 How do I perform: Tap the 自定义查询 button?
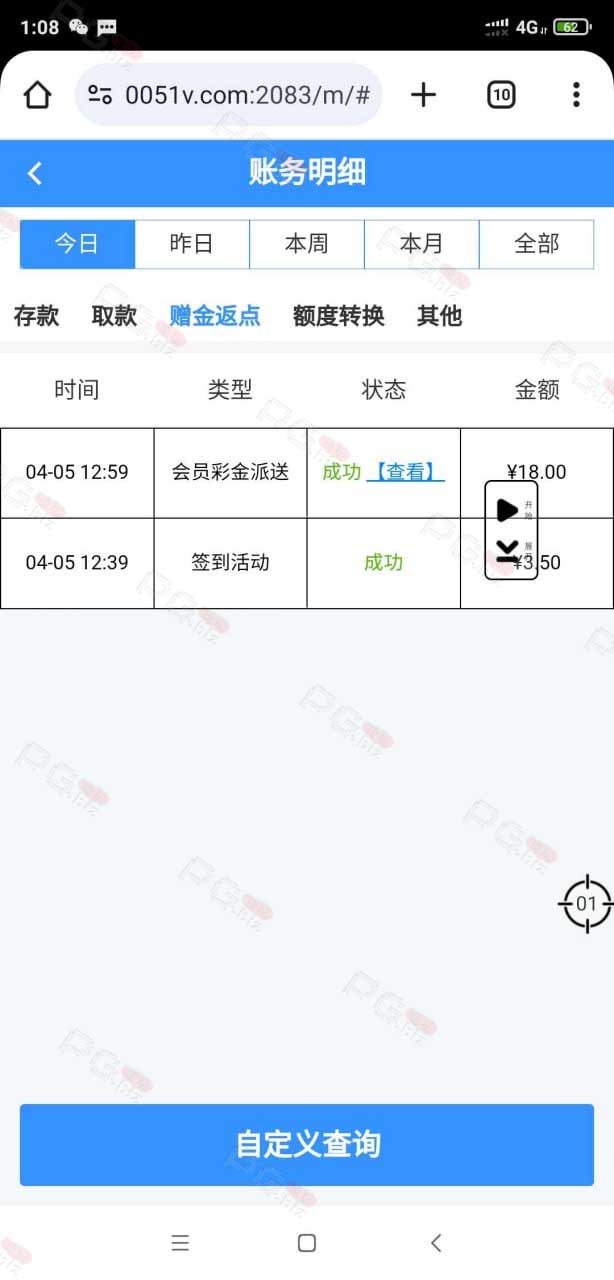[307, 1145]
